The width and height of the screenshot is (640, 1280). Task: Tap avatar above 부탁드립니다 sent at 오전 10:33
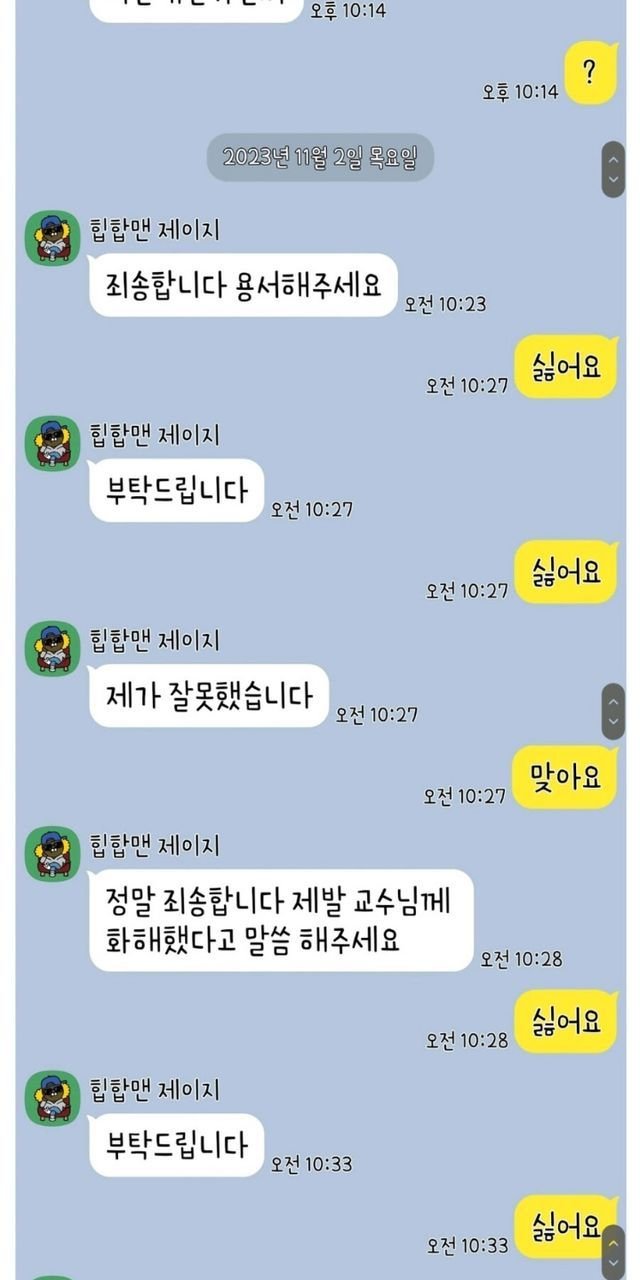click(x=52, y=1098)
